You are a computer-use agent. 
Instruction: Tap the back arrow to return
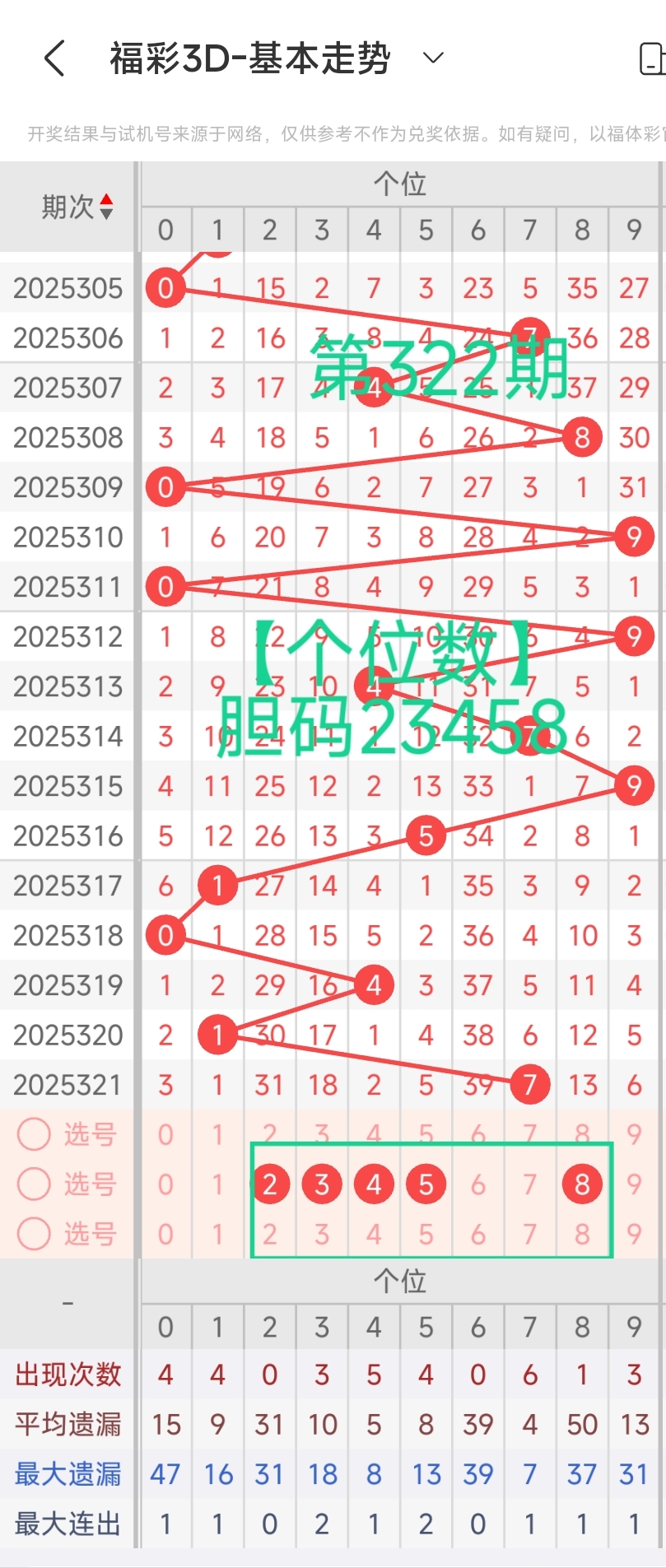point(54,58)
